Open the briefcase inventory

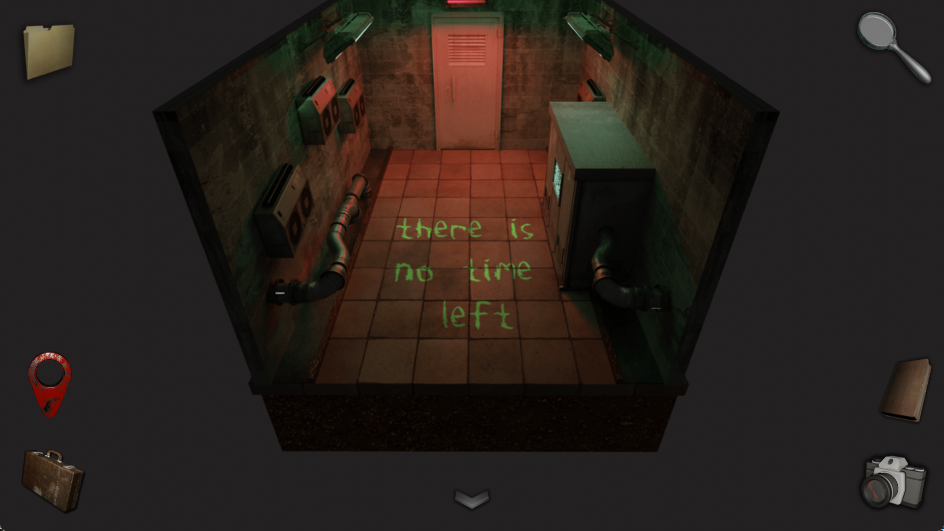pyautogui.click(x=52, y=478)
